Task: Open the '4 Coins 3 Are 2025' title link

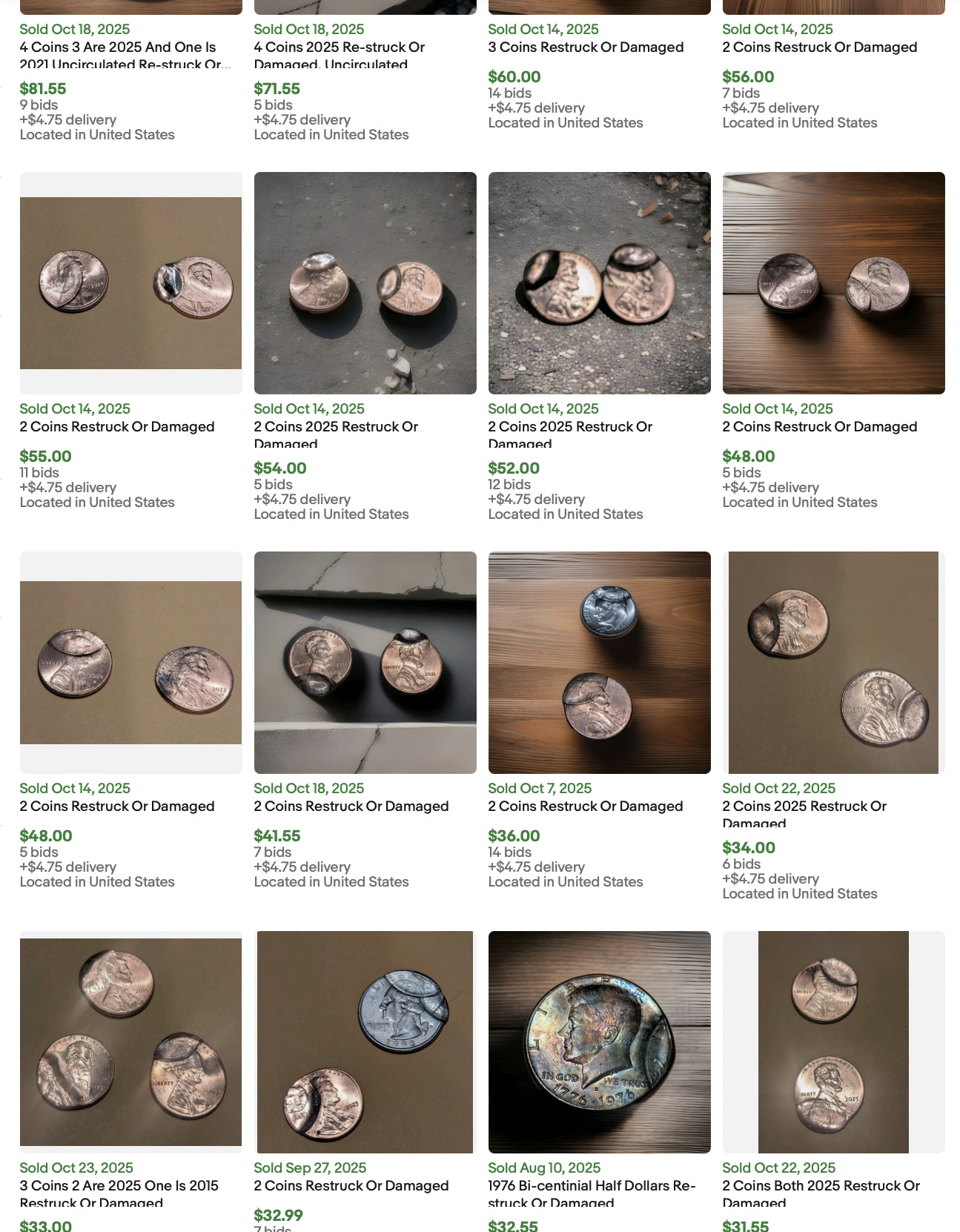Action: [x=117, y=47]
